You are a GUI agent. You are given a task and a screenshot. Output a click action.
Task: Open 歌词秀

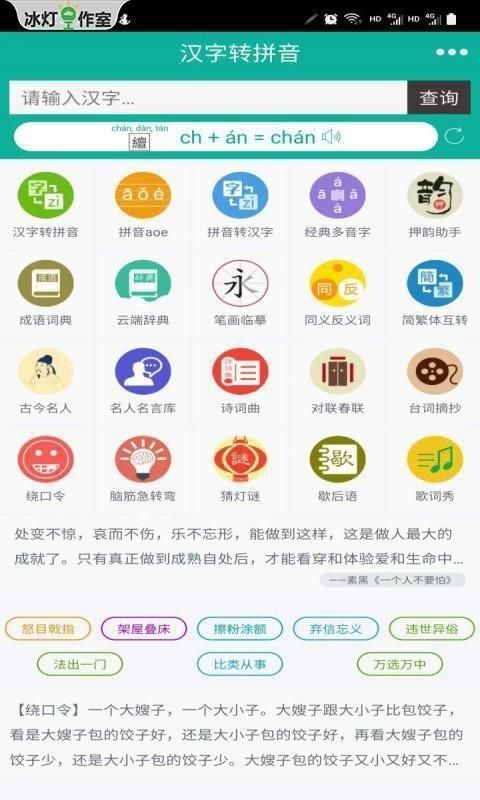click(x=435, y=469)
